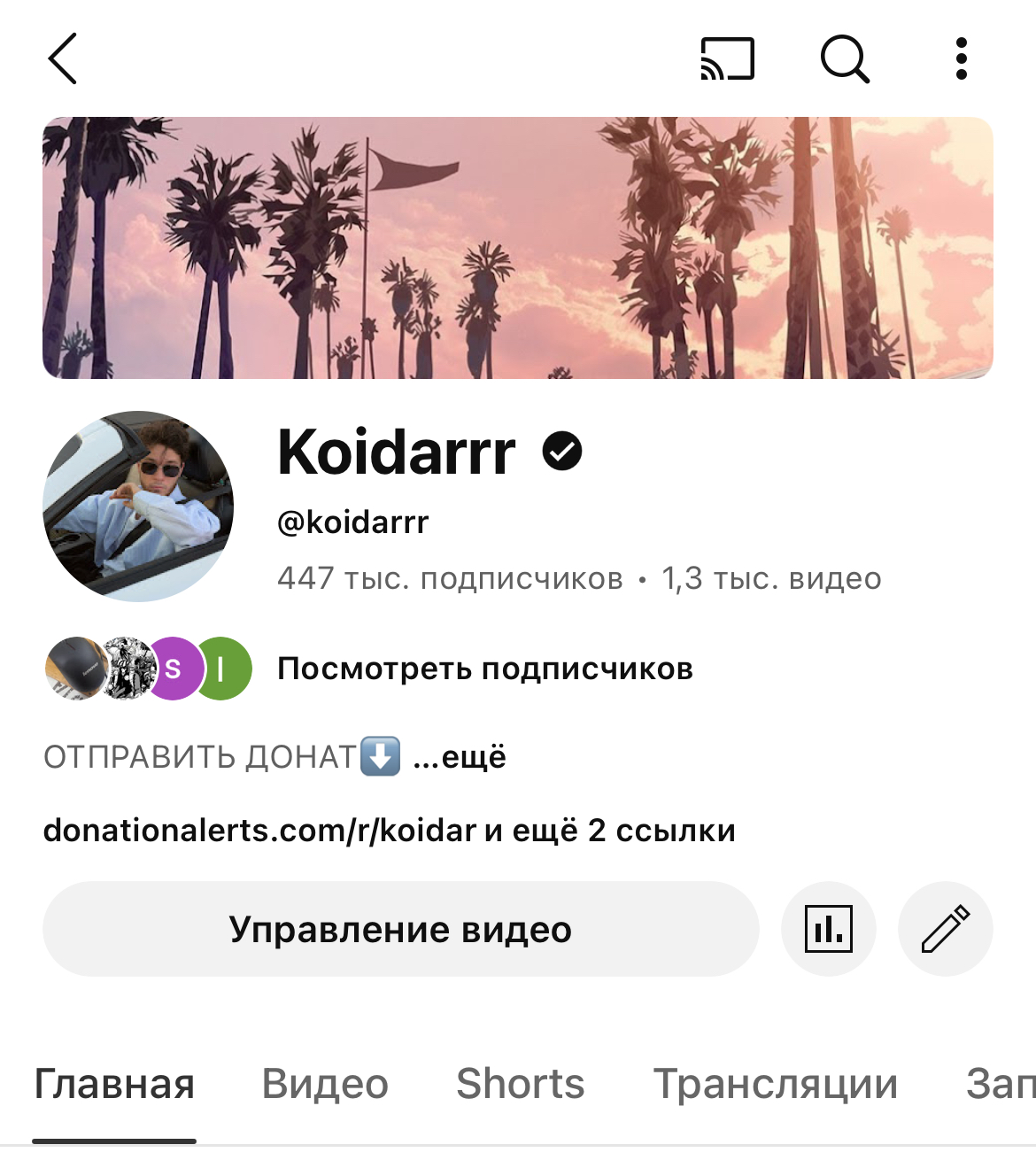Select the "Главная" tab

coord(114,1084)
